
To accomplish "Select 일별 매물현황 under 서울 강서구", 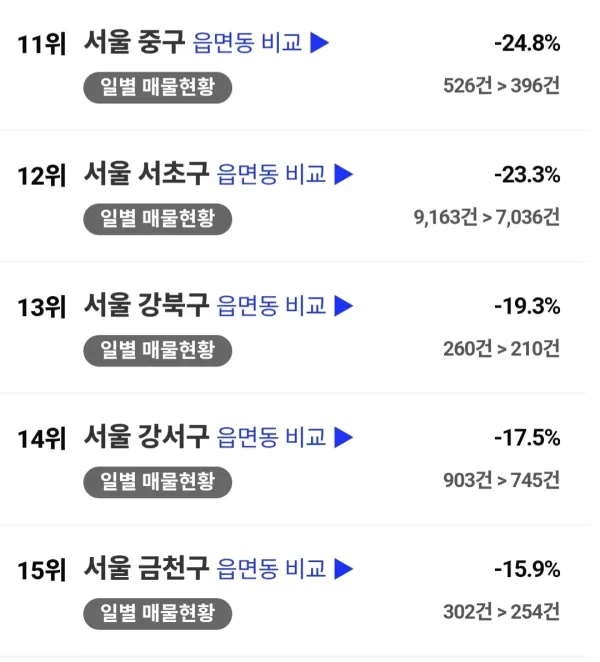I will [x=157, y=481].
